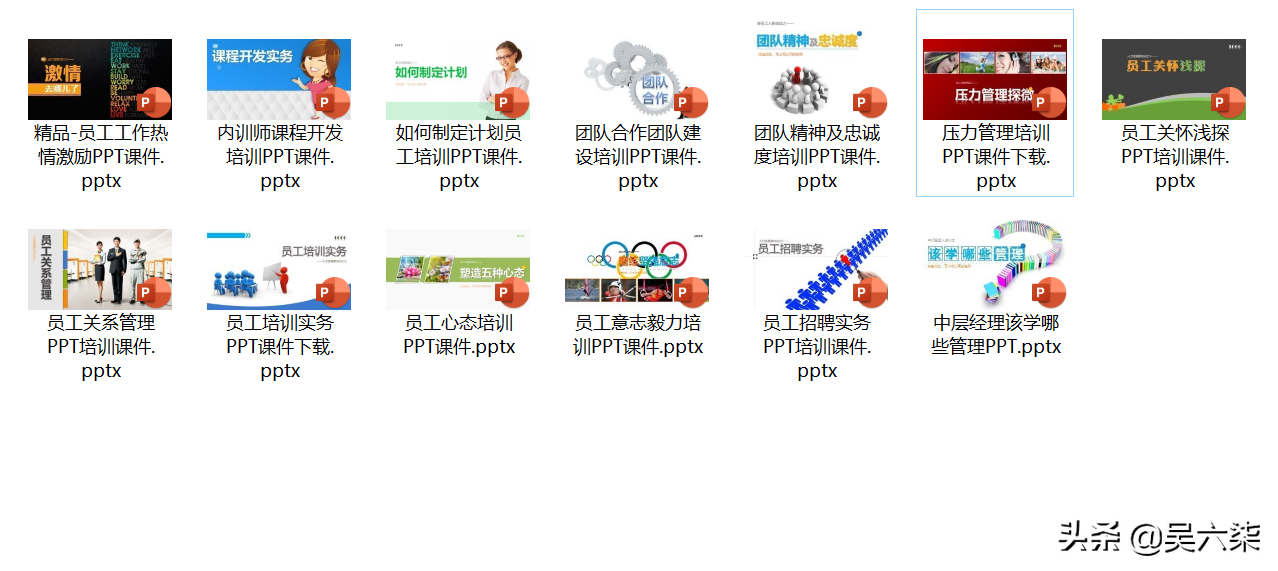Select 员工关系管理PPT培训课件.pptx file

(x=100, y=270)
